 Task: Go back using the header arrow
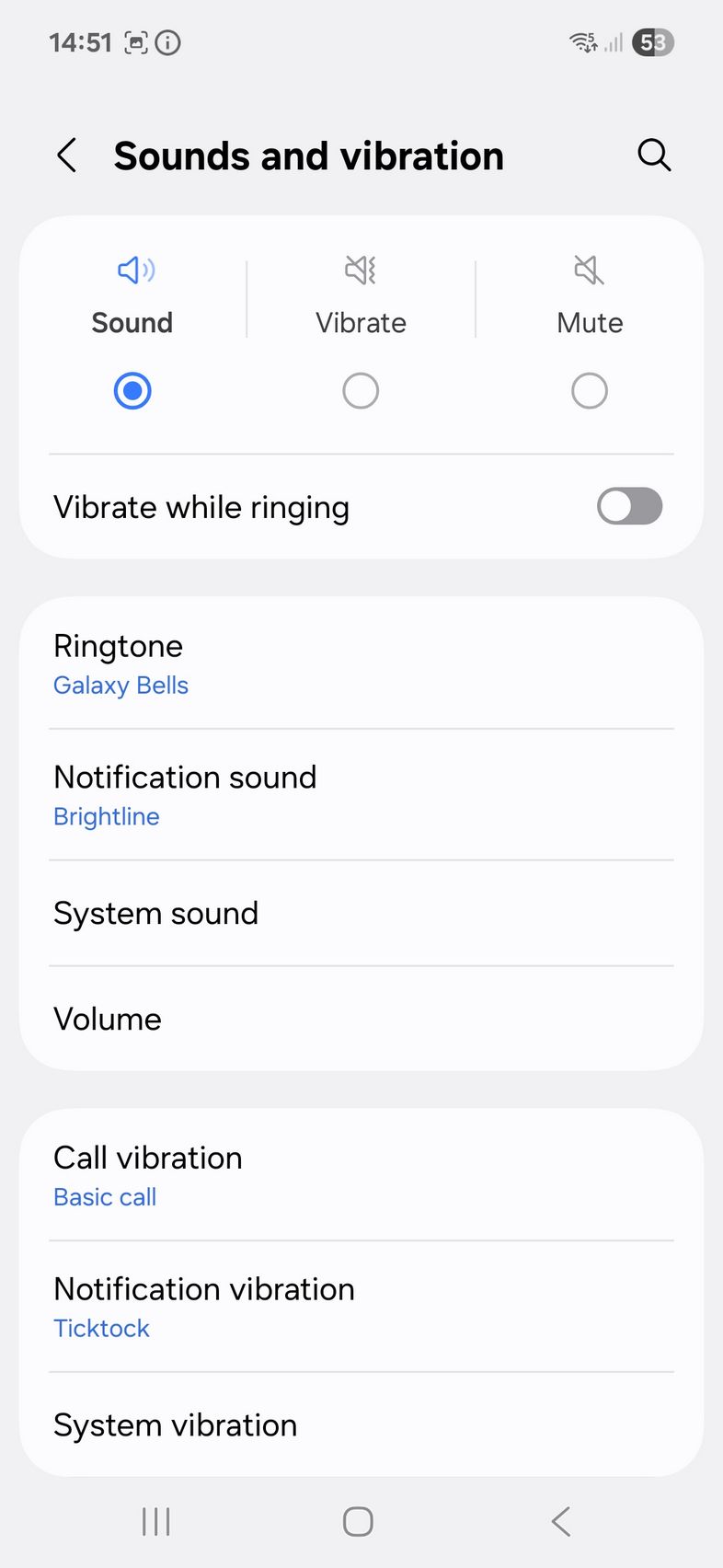[67, 156]
